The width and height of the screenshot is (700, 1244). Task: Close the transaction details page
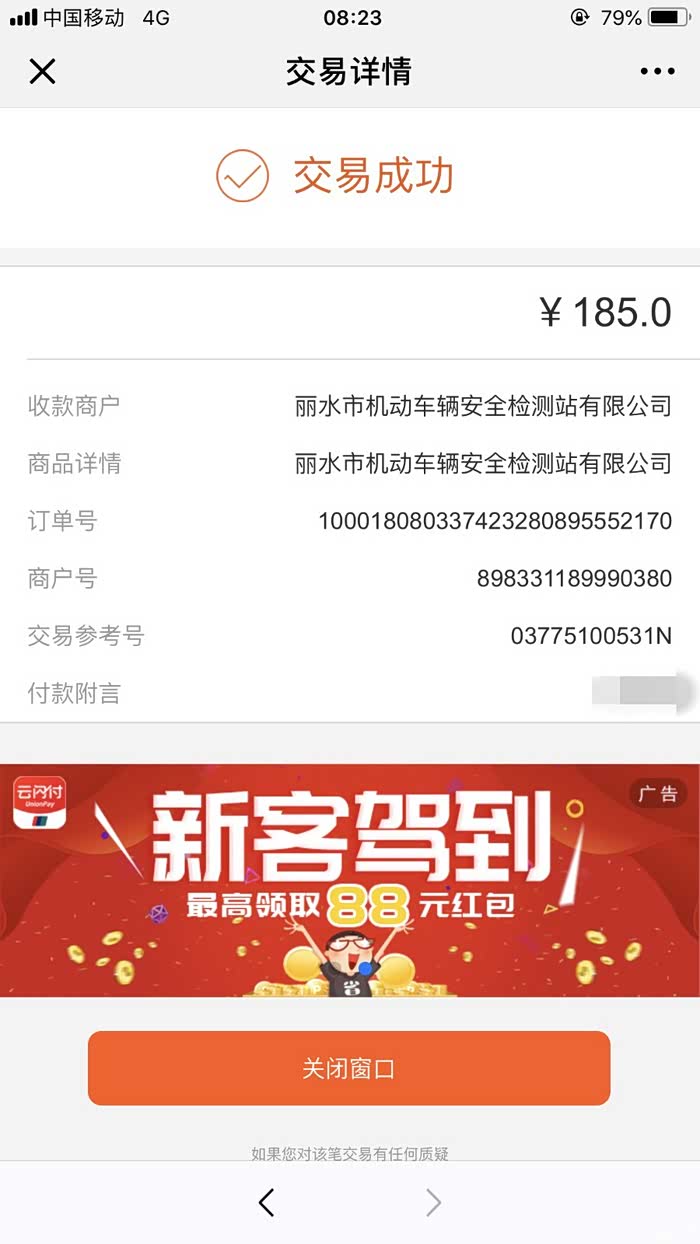[x=42, y=72]
